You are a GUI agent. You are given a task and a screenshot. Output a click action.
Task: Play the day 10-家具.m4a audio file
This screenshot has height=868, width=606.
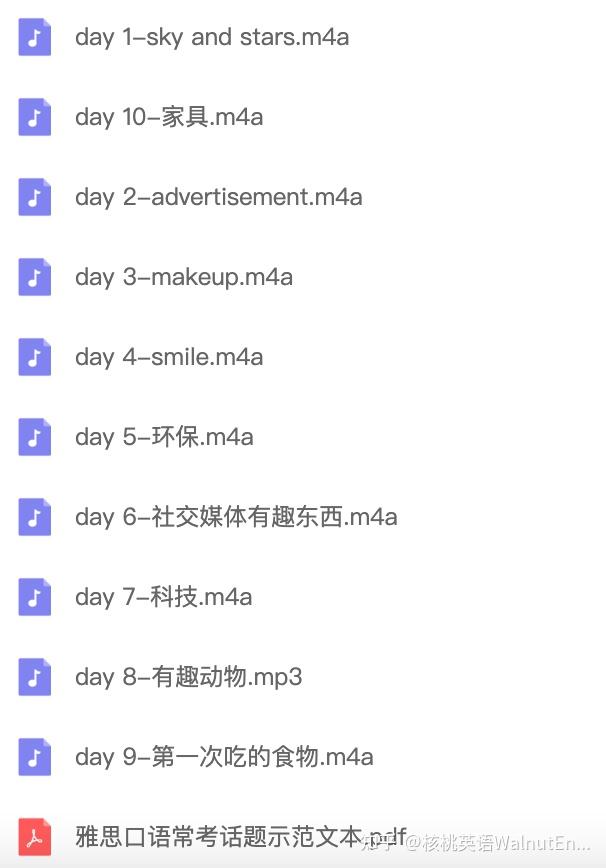pyautogui.click(x=168, y=118)
